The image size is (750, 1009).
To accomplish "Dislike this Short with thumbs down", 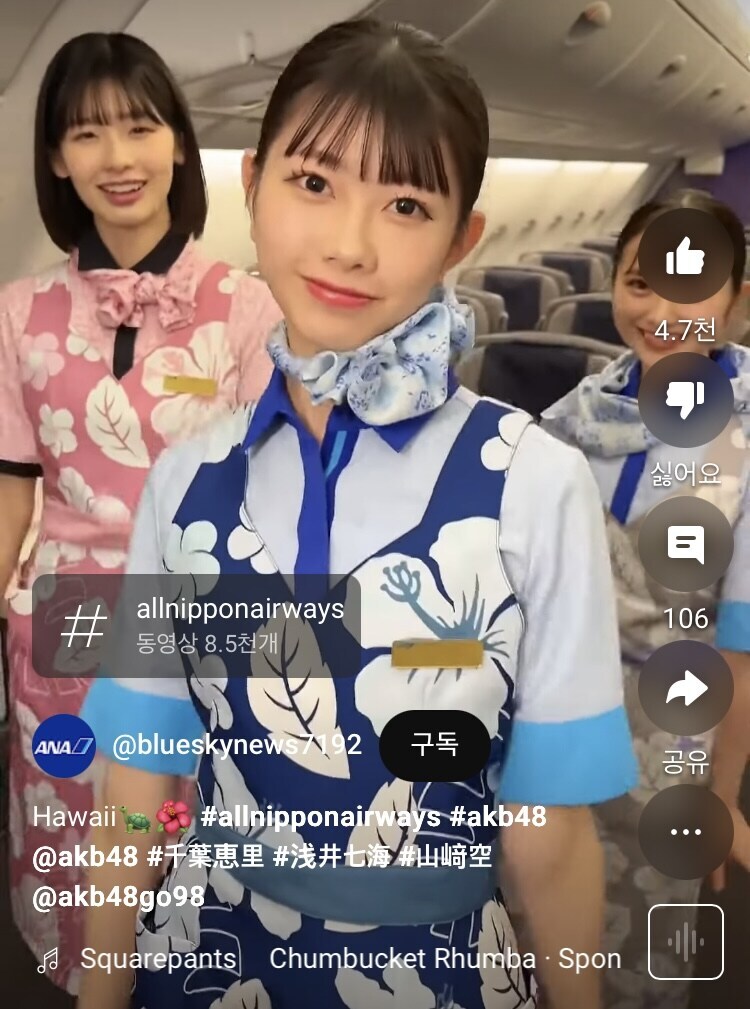I will pos(686,399).
